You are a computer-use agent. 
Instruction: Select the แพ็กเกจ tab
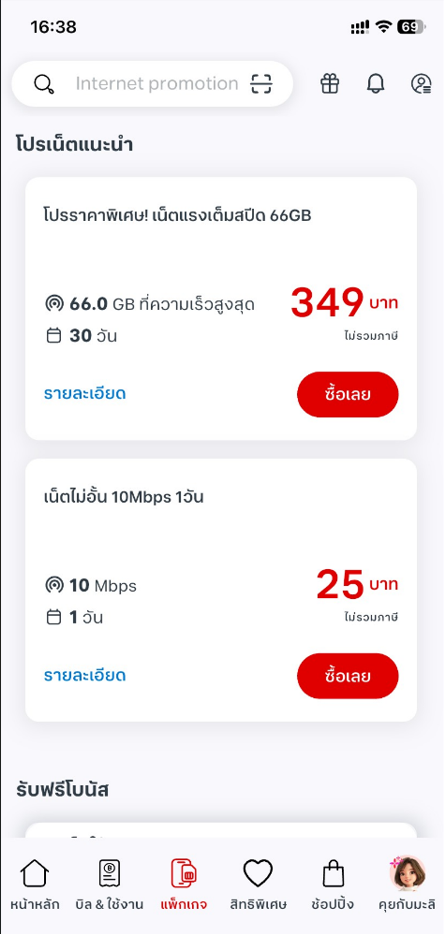pyautogui.click(x=184, y=885)
